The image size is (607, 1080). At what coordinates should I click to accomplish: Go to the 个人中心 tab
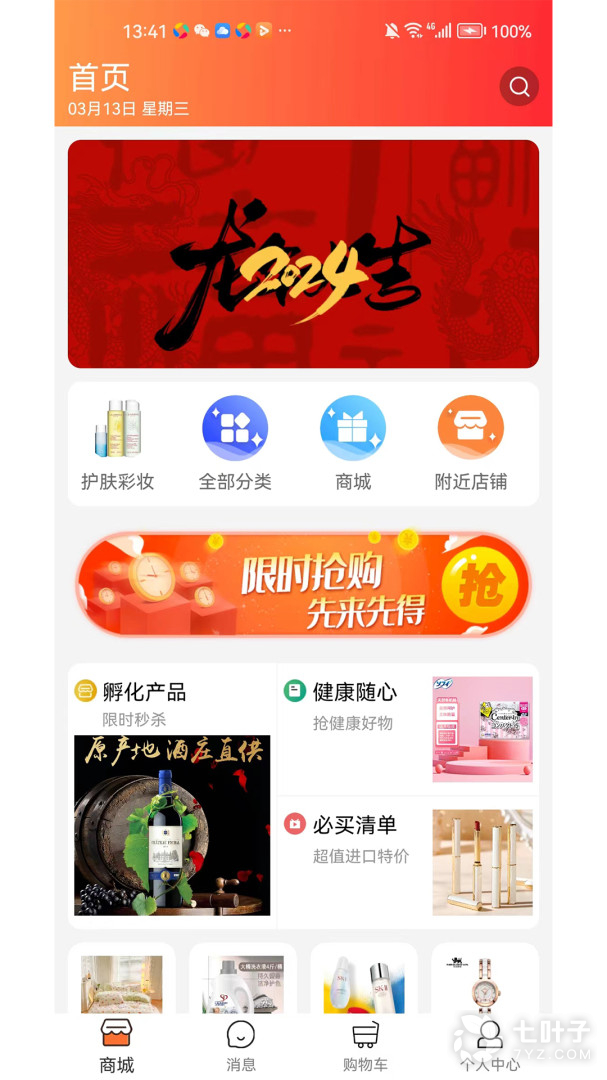489,1046
